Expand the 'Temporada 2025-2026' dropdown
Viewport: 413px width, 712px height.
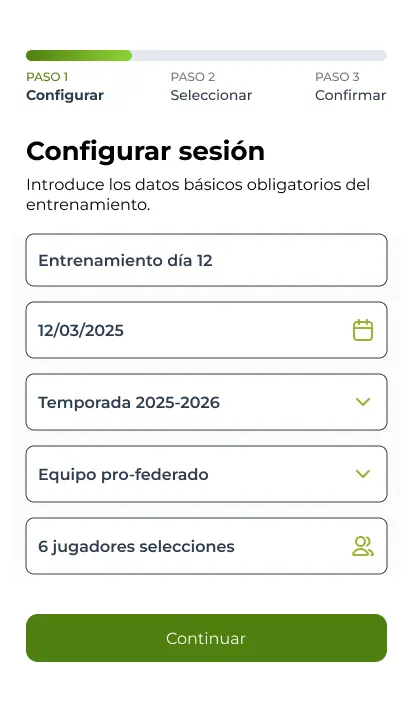[x=206, y=402]
